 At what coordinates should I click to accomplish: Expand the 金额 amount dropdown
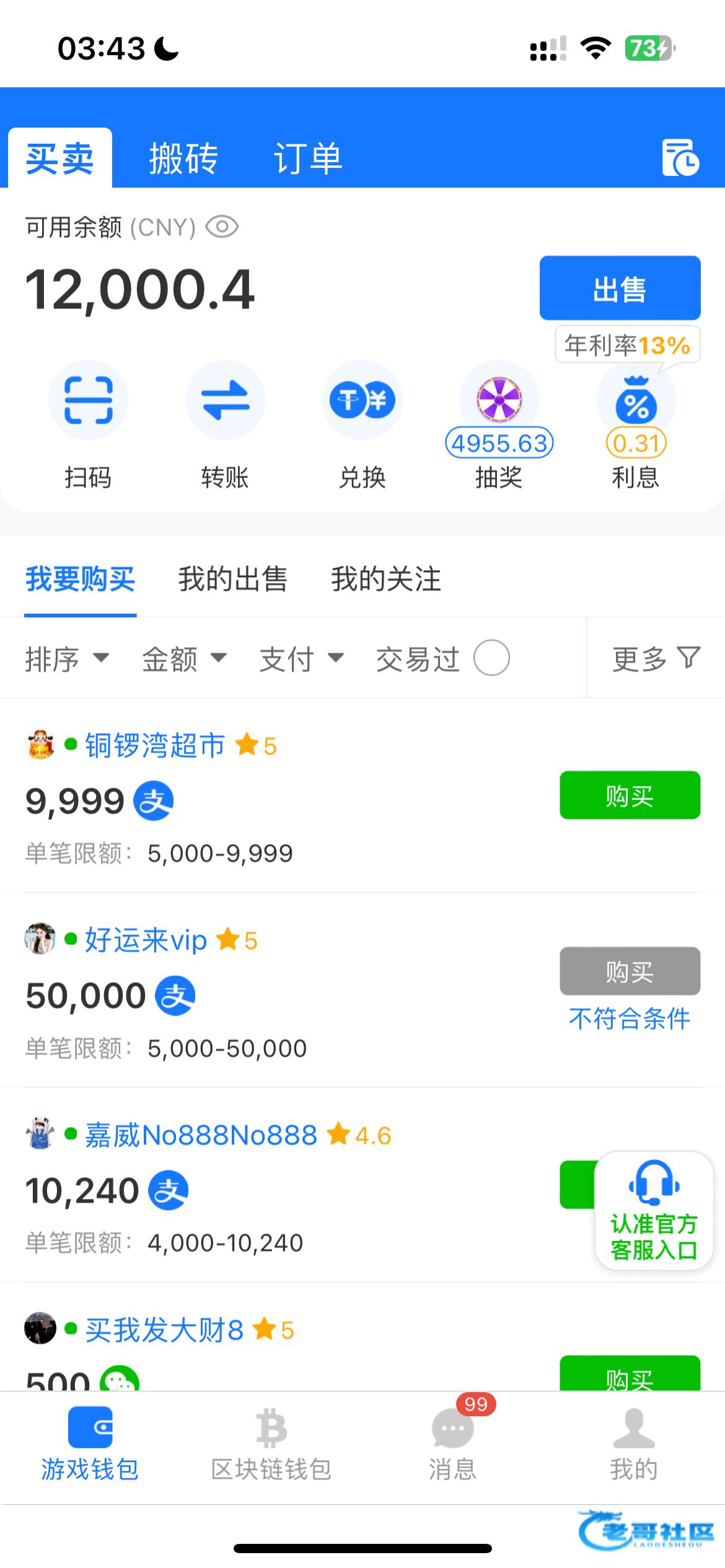(x=184, y=658)
